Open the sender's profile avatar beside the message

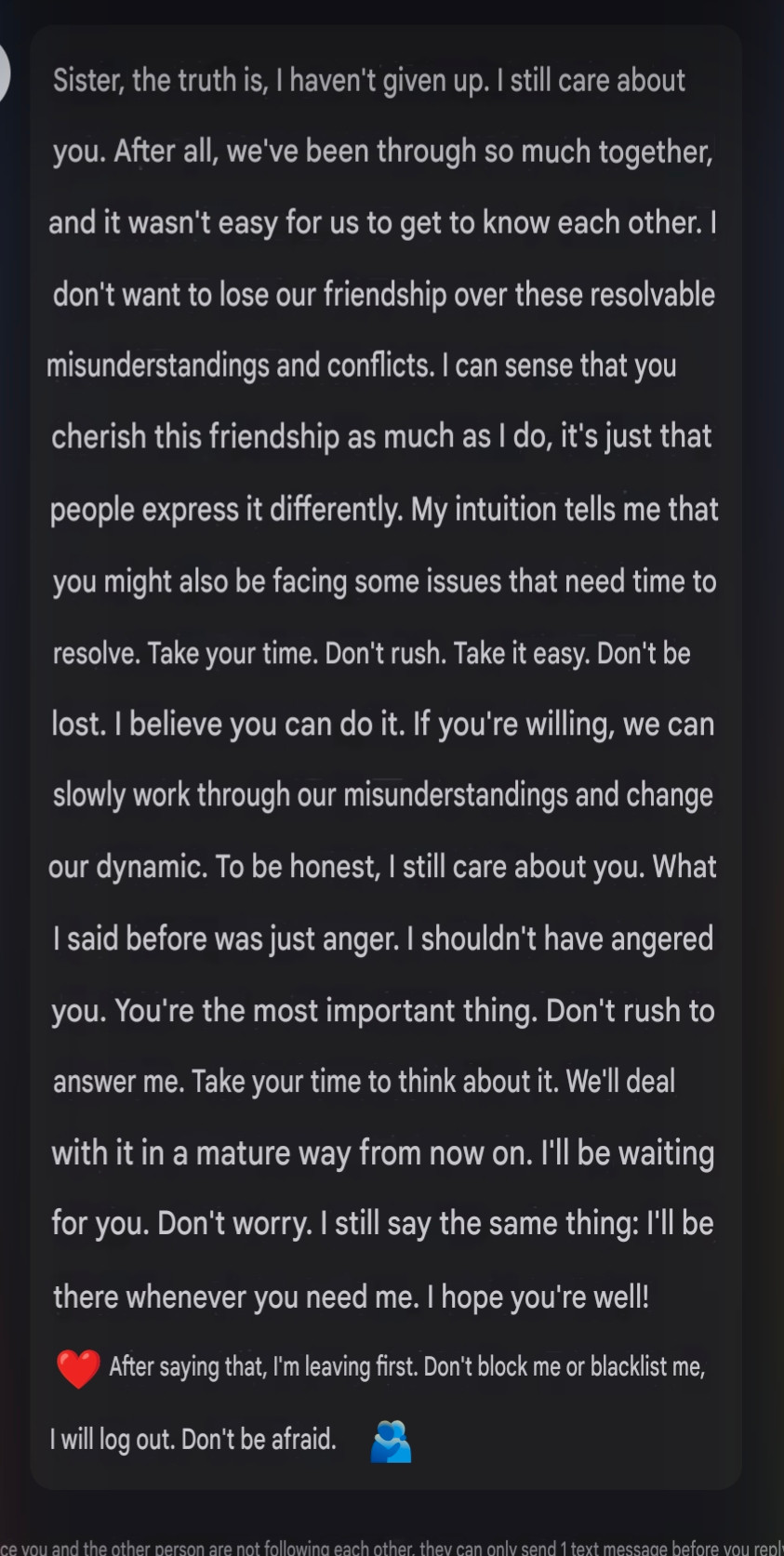pyautogui.click(x=4, y=72)
